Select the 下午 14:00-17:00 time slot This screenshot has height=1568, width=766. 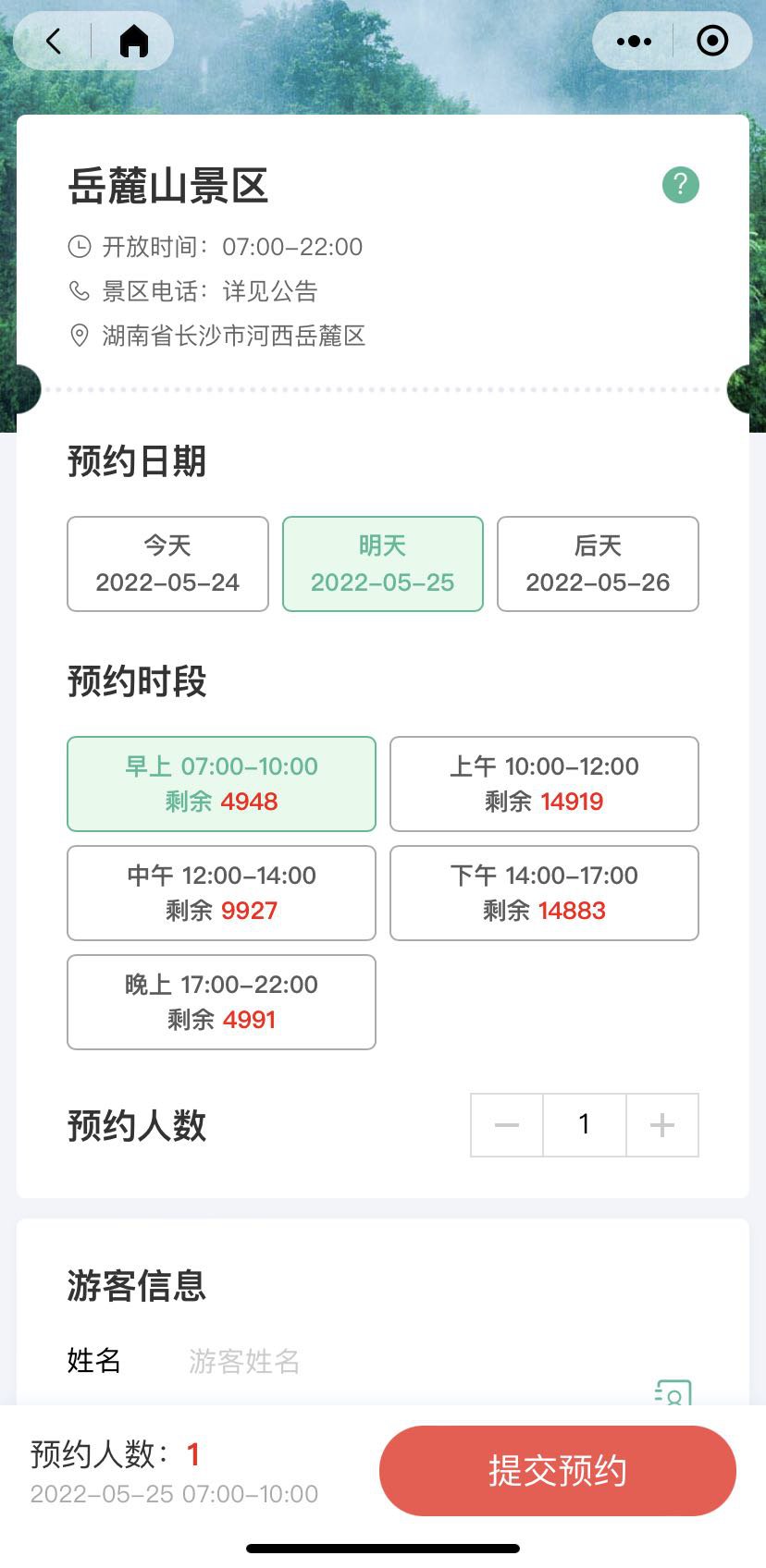[x=544, y=893]
